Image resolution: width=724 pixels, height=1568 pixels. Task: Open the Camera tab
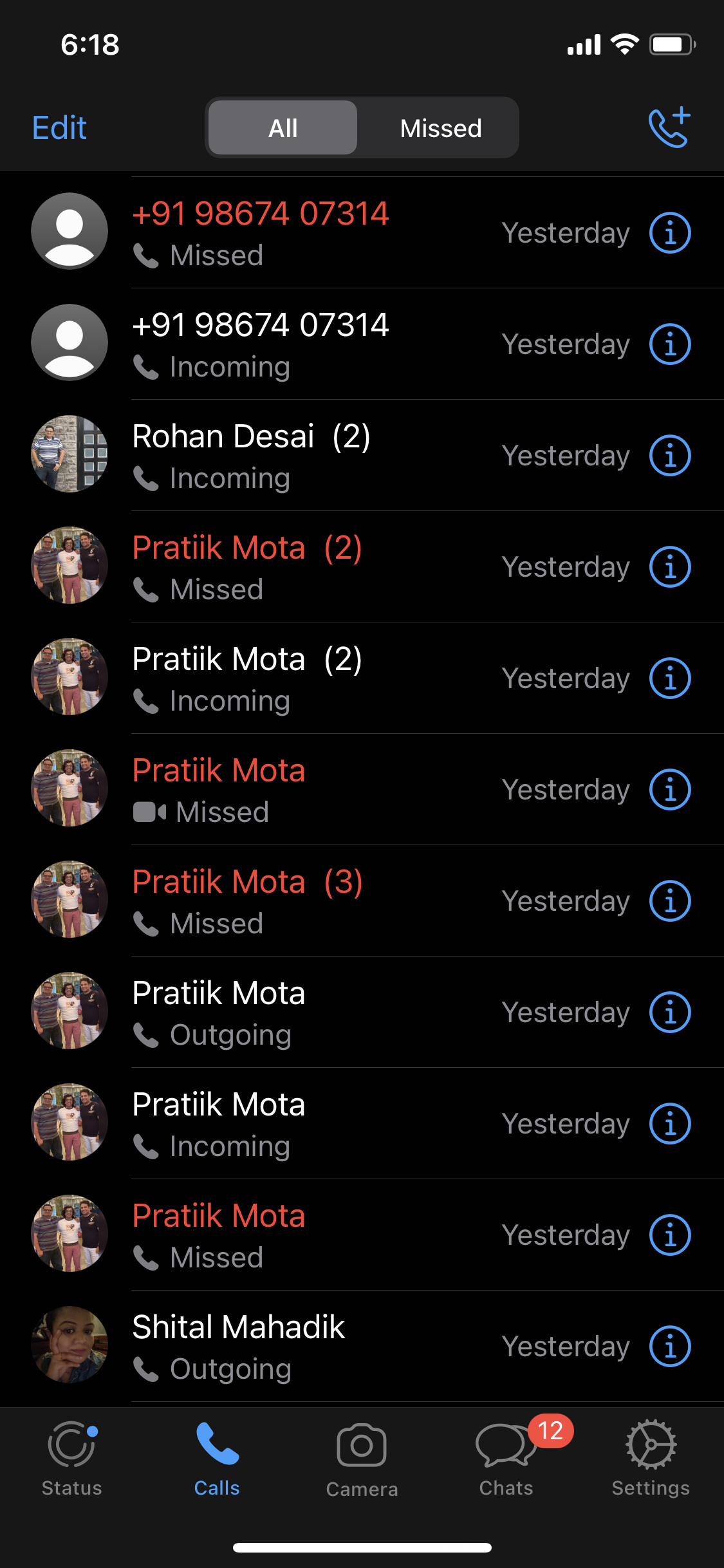(x=362, y=1459)
